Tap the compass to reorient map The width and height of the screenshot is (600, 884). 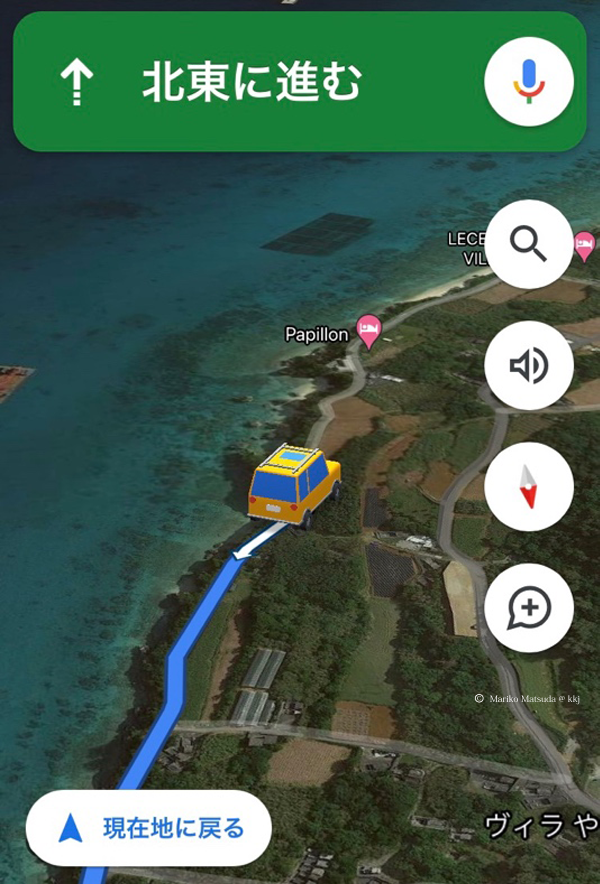[528, 487]
